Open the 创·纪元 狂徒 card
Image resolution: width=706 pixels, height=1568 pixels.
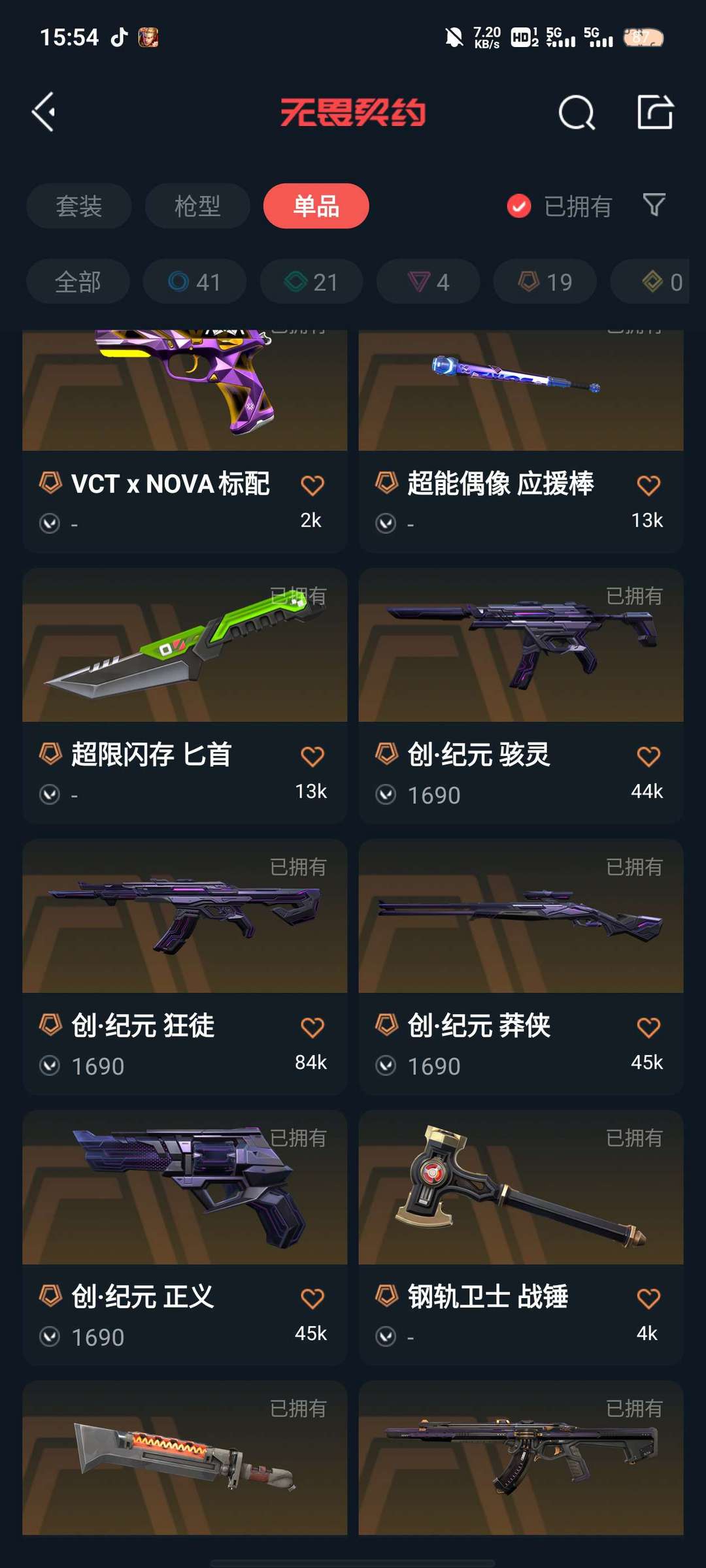click(x=185, y=967)
